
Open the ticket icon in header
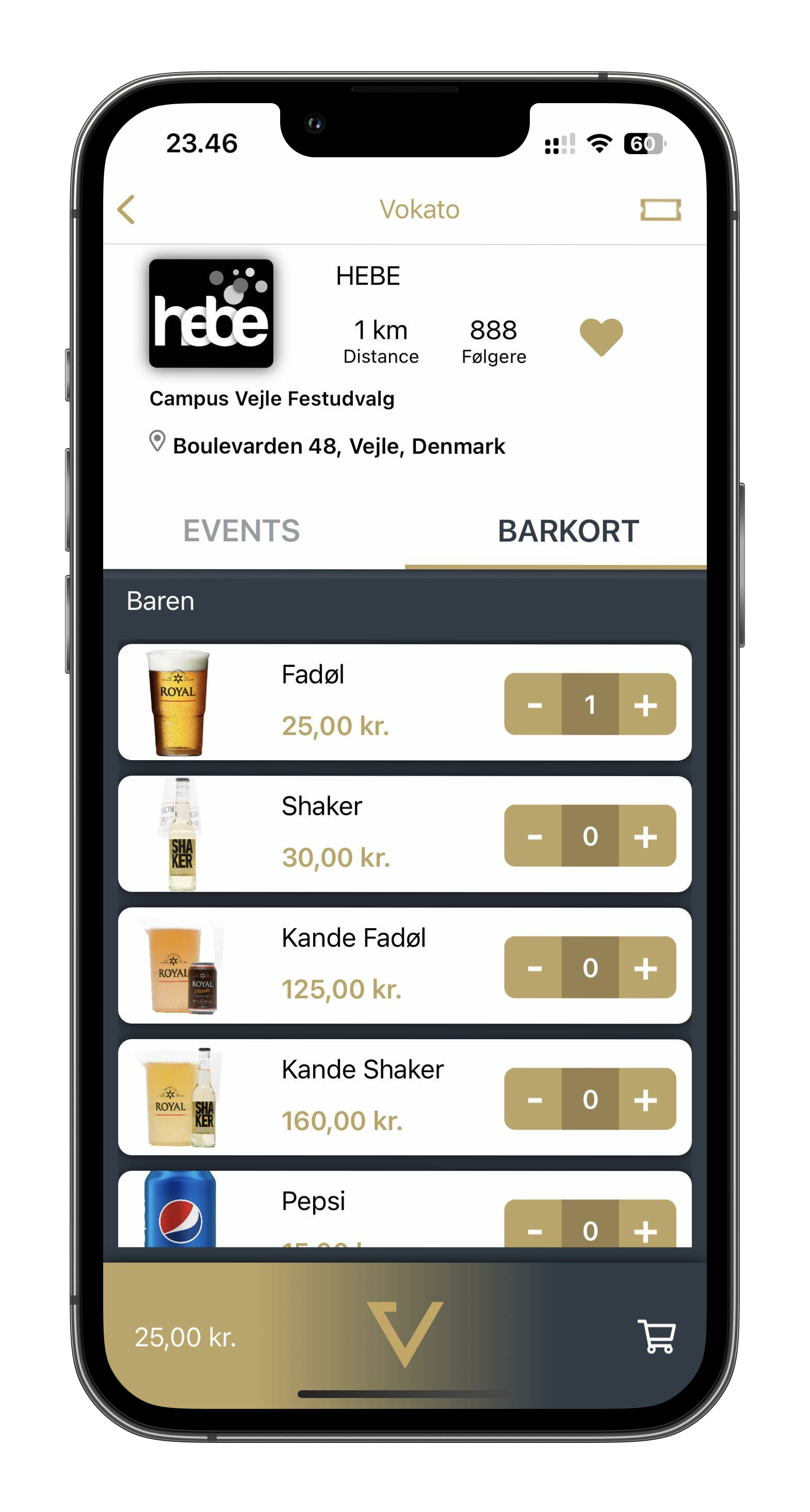660,209
